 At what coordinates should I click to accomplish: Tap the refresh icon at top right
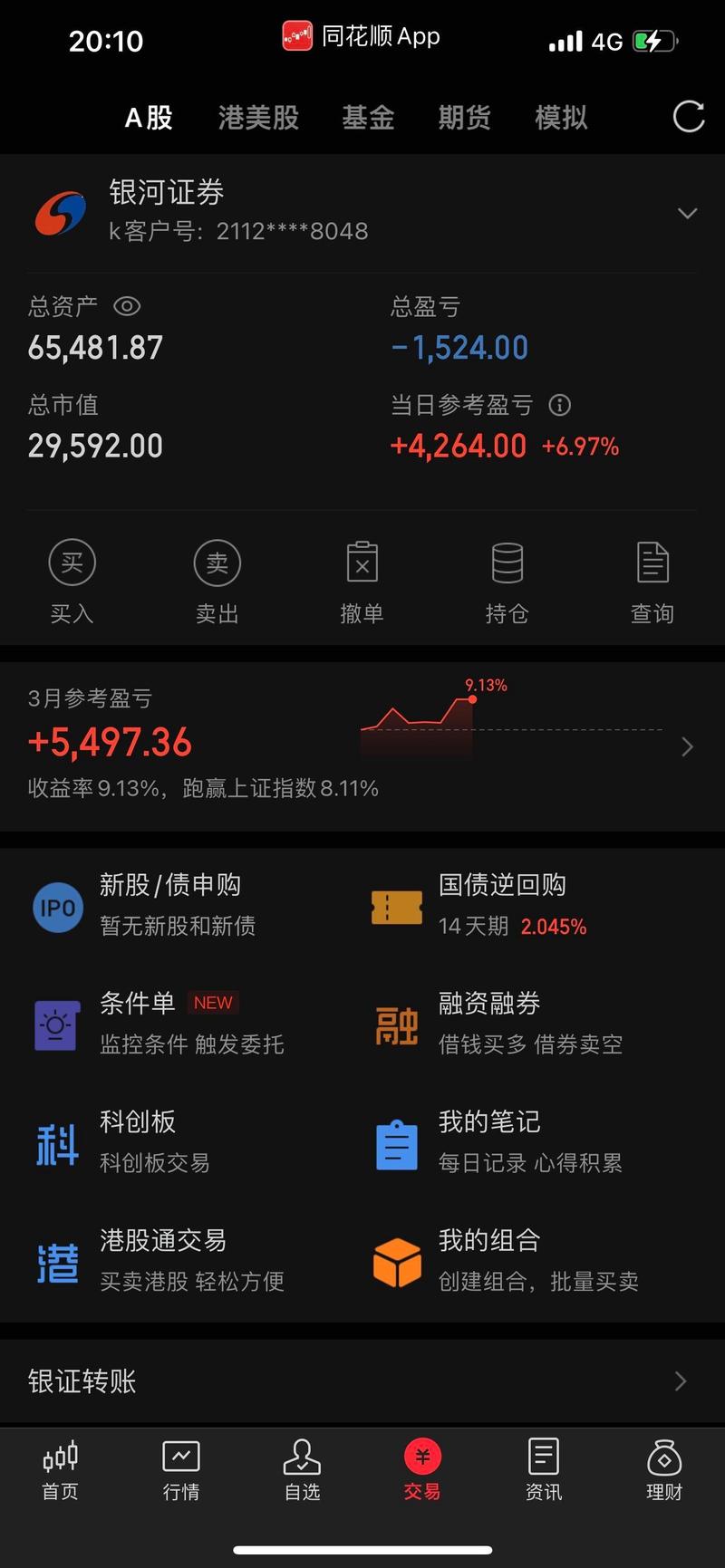click(689, 117)
